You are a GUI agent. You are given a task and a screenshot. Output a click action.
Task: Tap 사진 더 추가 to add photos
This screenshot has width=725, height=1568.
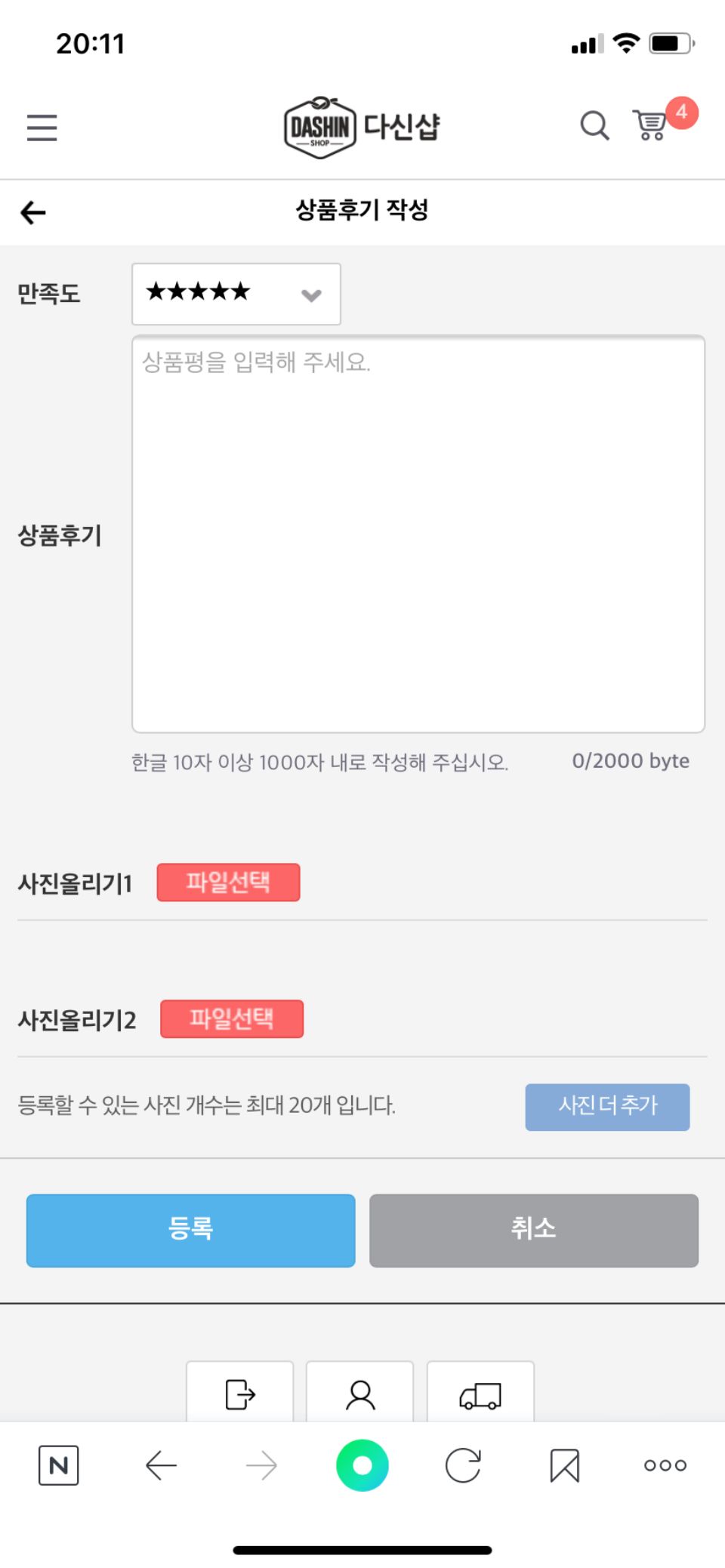click(x=607, y=1106)
